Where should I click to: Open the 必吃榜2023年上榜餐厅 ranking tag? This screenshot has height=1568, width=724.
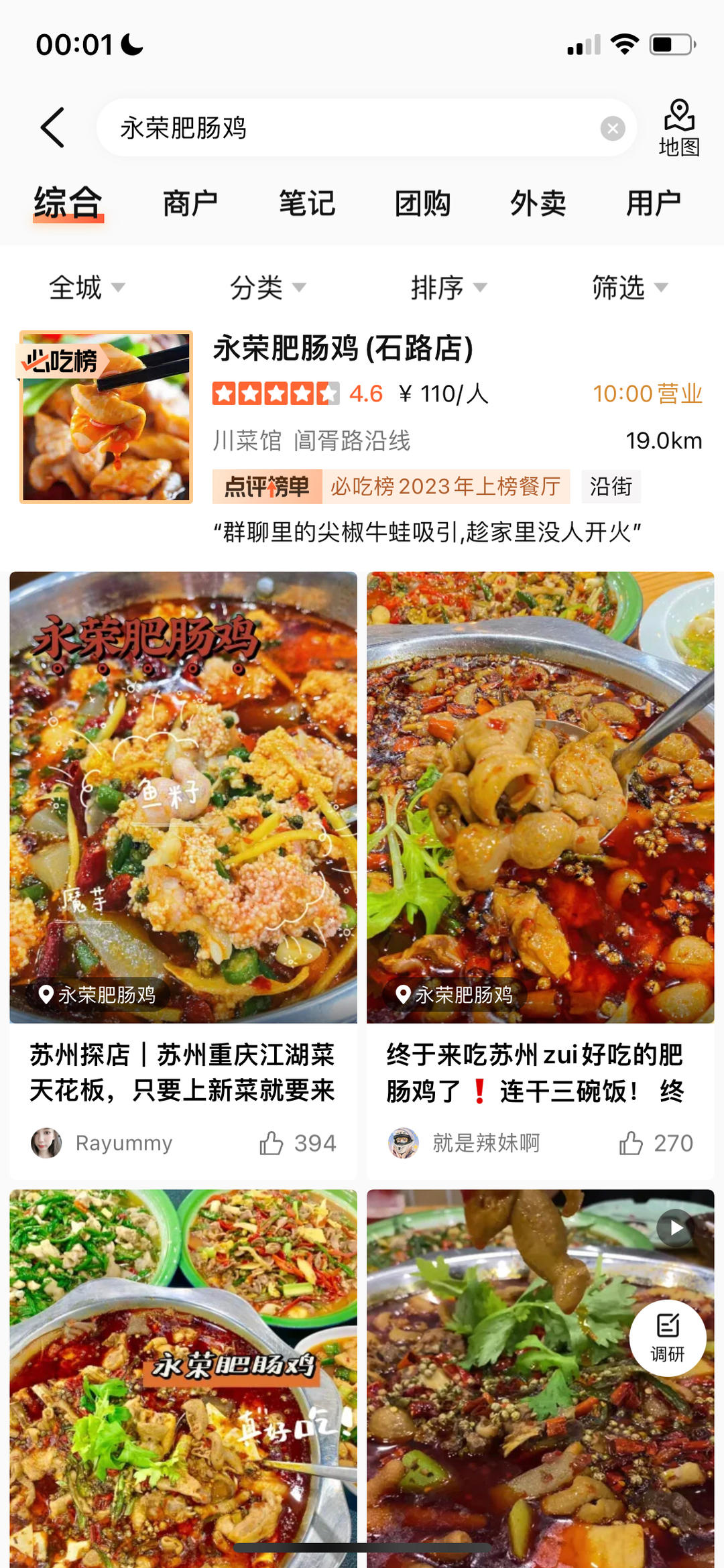445,487
